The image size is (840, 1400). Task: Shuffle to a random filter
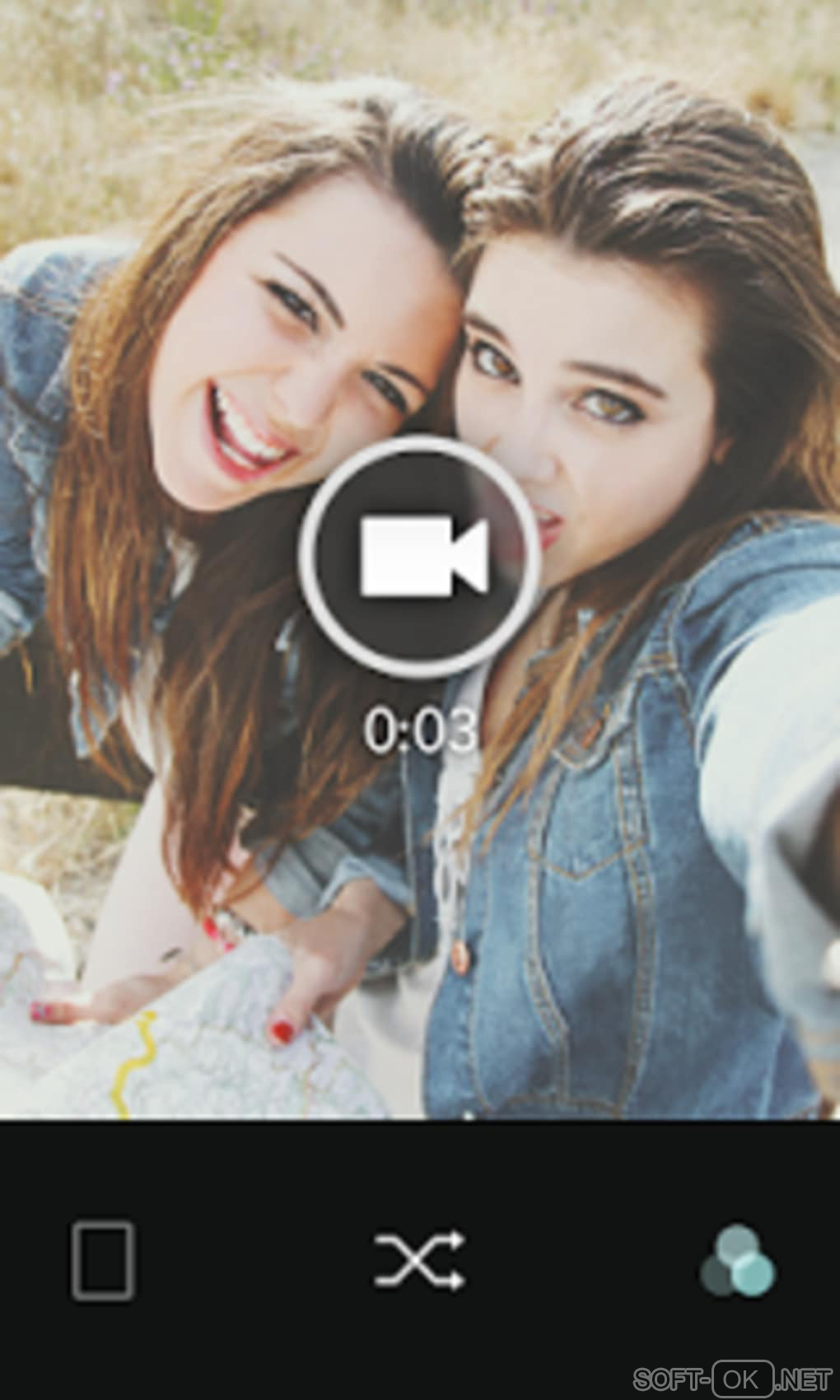point(420,1261)
